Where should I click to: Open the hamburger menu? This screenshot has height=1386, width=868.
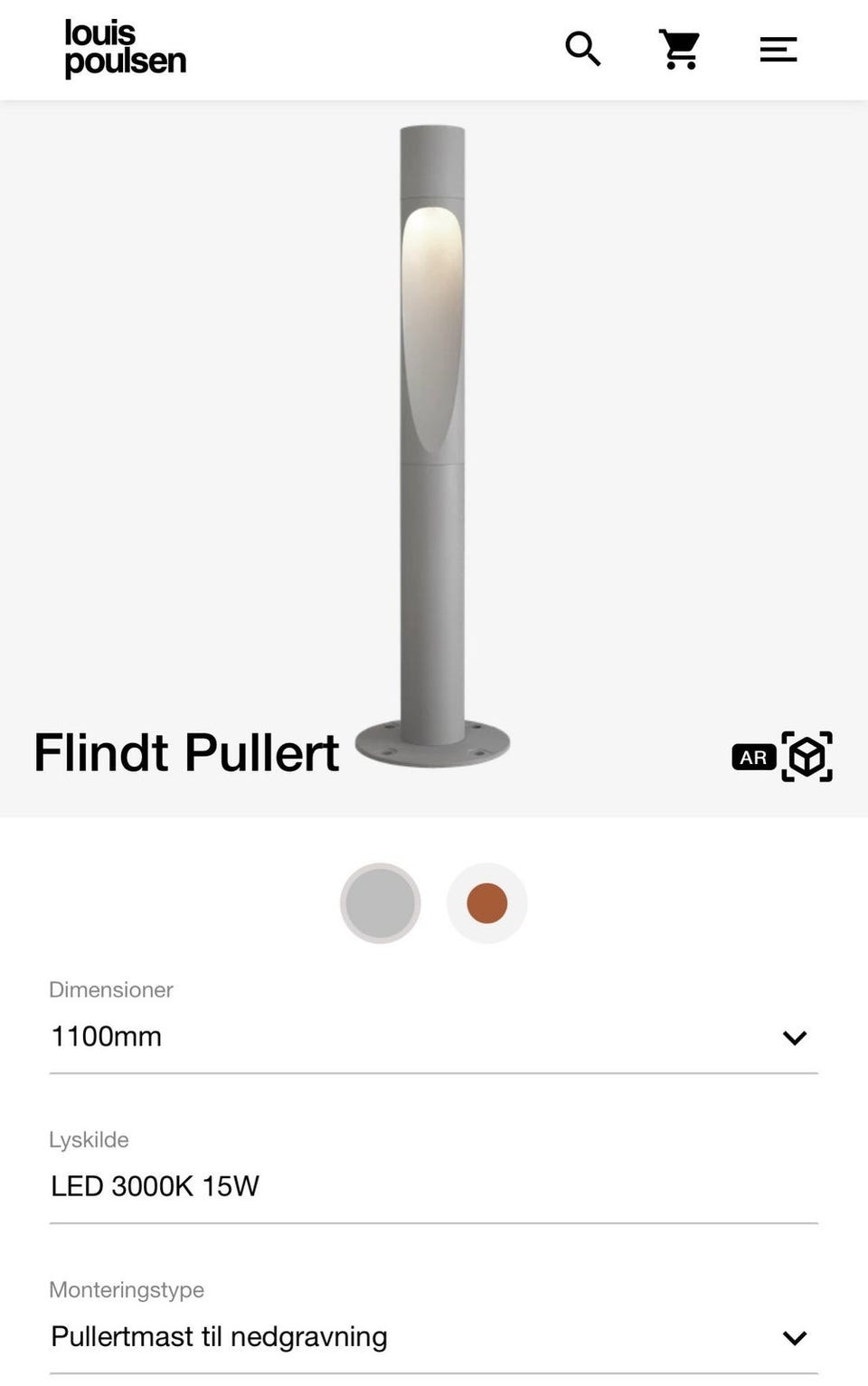point(778,49)
